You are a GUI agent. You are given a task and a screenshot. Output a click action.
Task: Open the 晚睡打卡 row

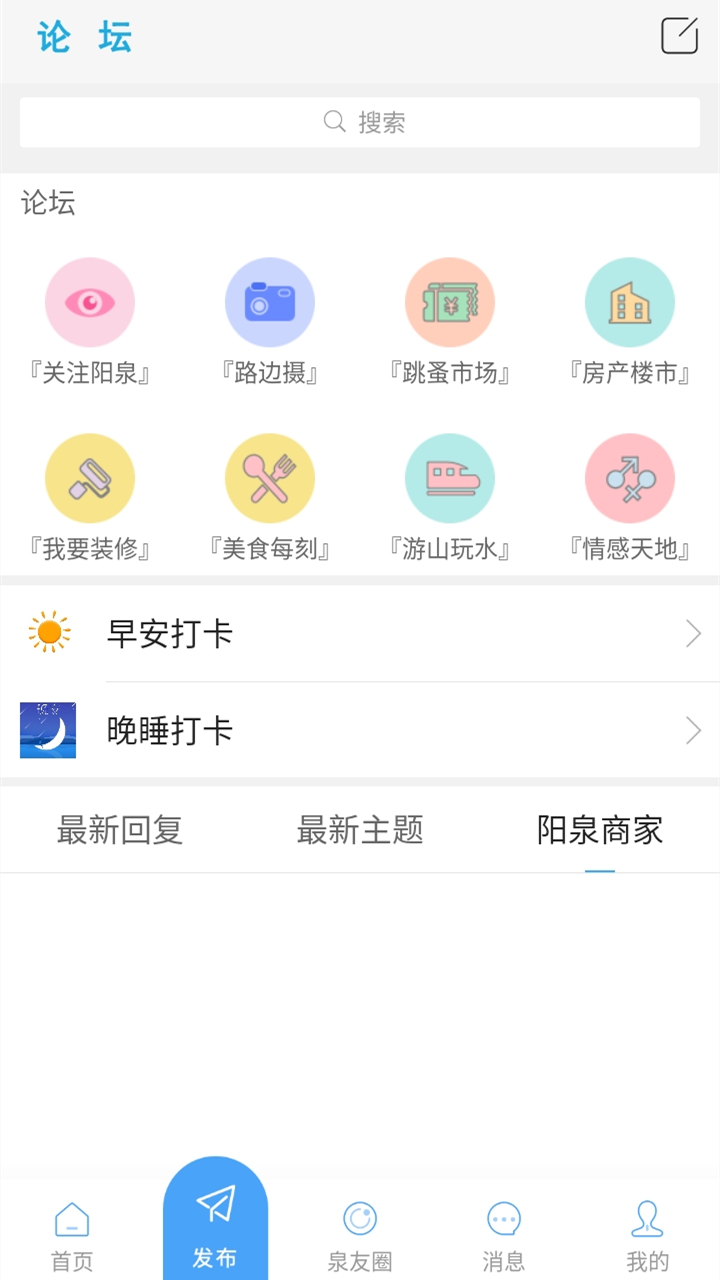(x=360, y=731)
